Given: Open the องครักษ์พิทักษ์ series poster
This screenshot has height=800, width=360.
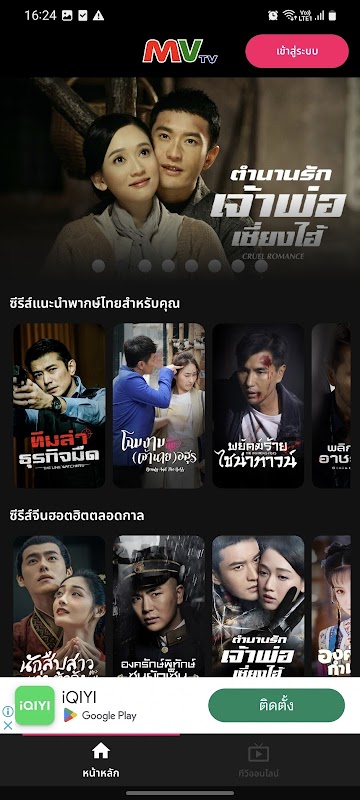Looking at the screenshot, I should pyautogui.click(x=159, y=606).
